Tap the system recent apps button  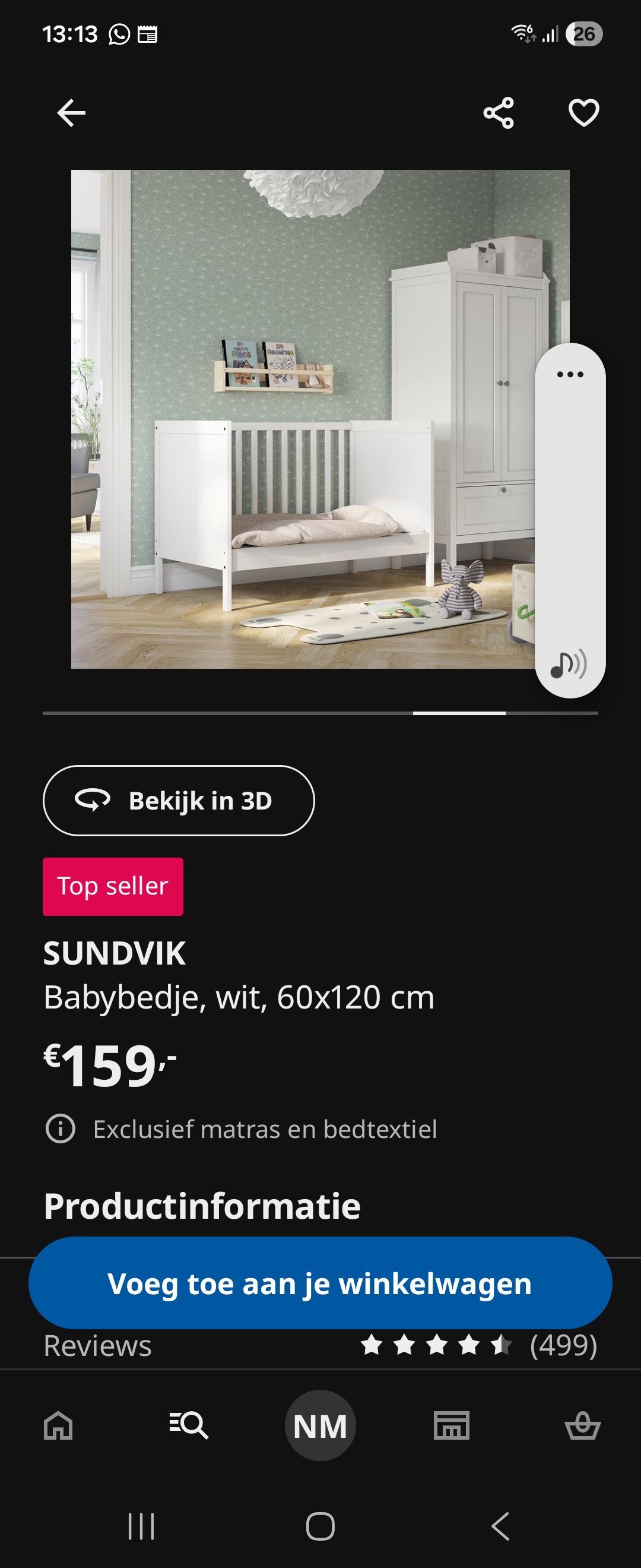coord(141,1526)
